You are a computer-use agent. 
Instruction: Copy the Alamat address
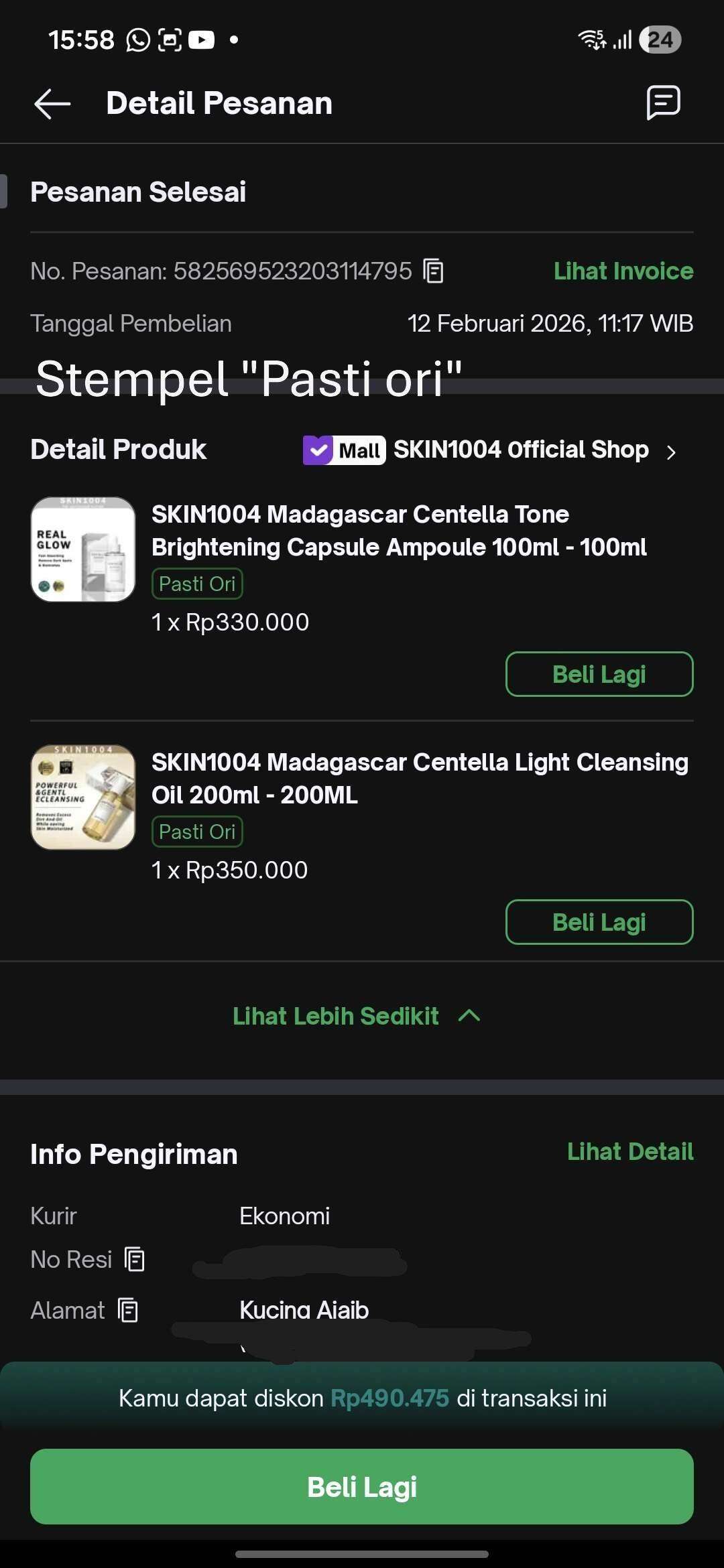[x=128, y=1310]
